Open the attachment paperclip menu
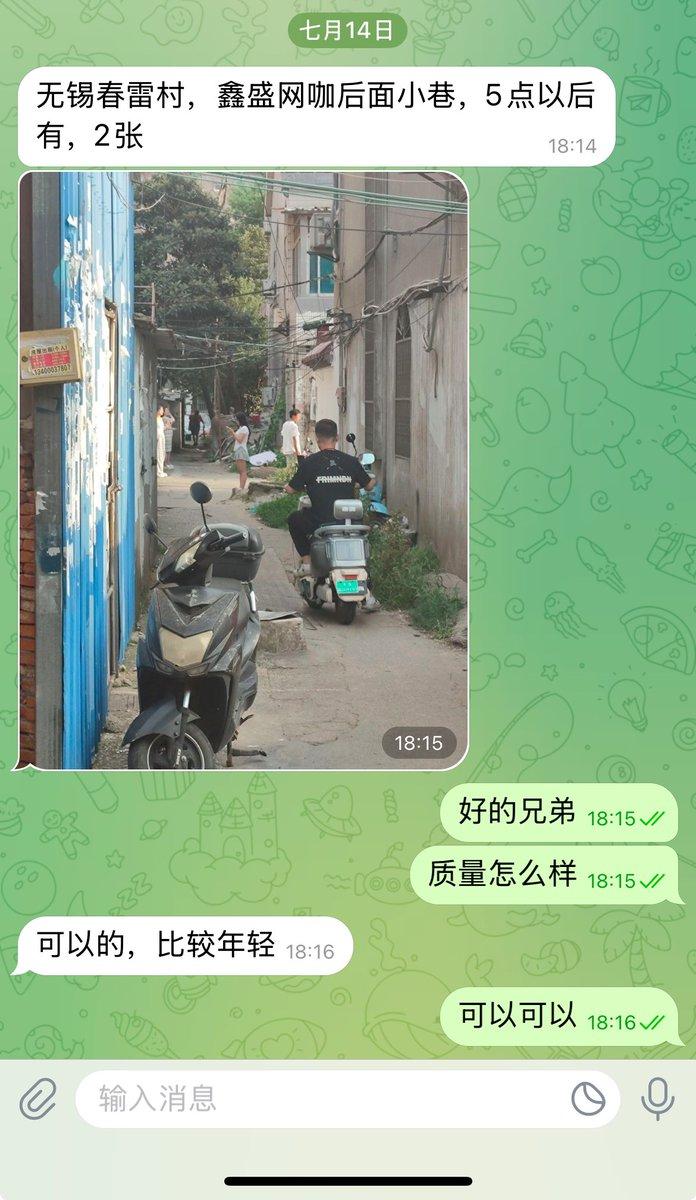 click(x=38, y=1100)
